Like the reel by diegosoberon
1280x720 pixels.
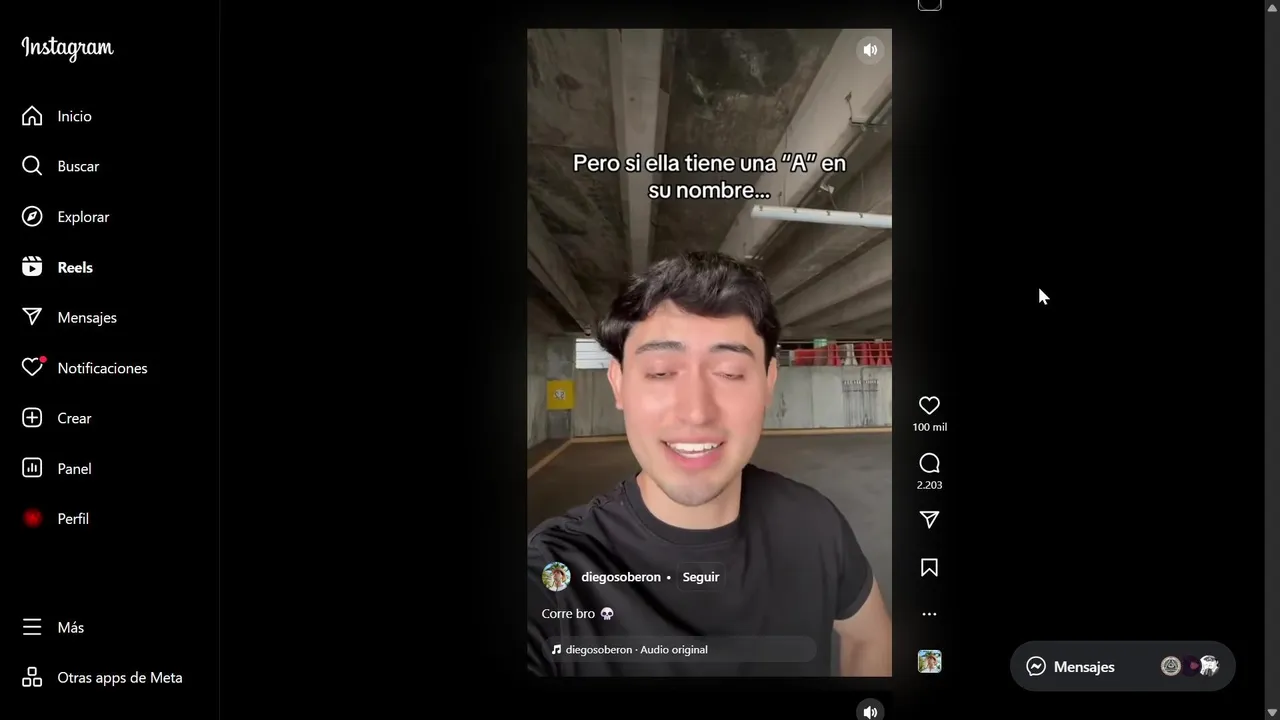pos(929,405)
